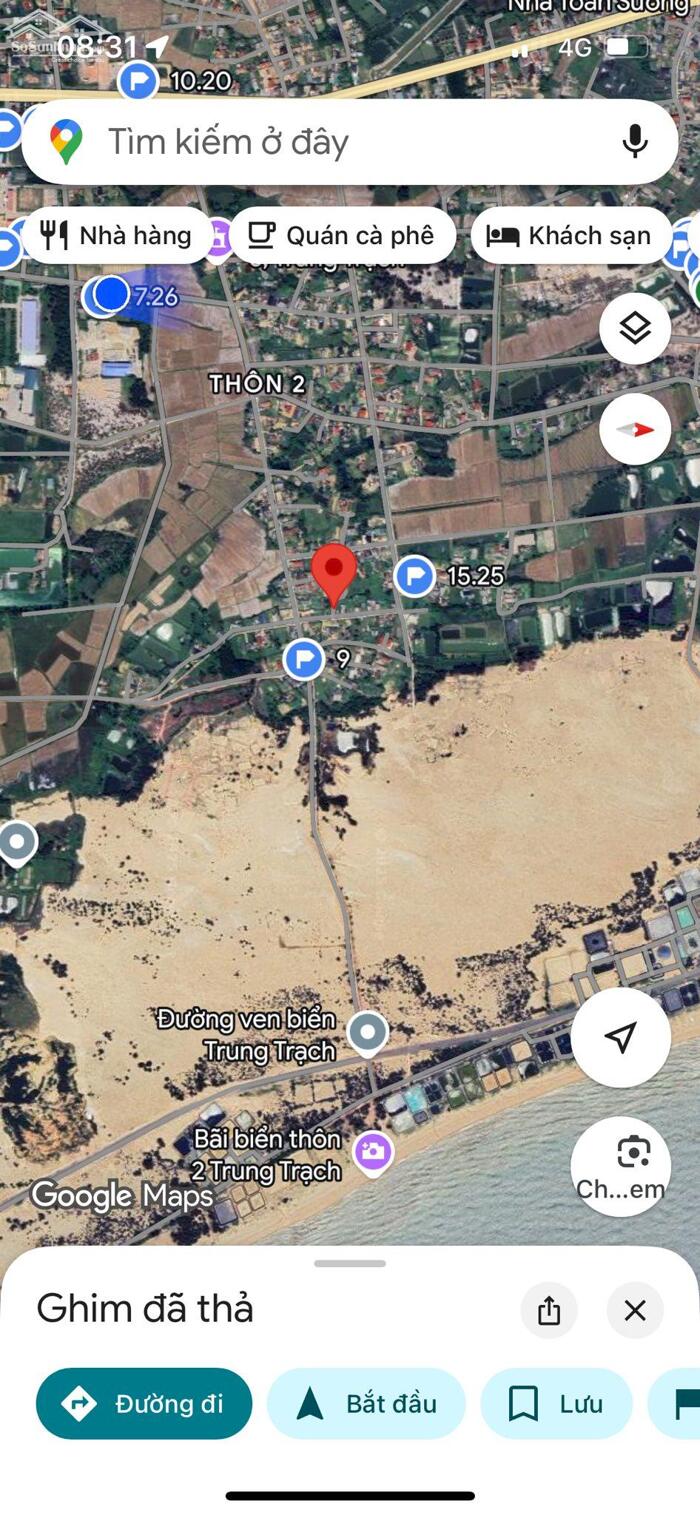Tap the "Tìm kiếm ở đây" search box
This screenshot has height=1515, width=700.
330,142
